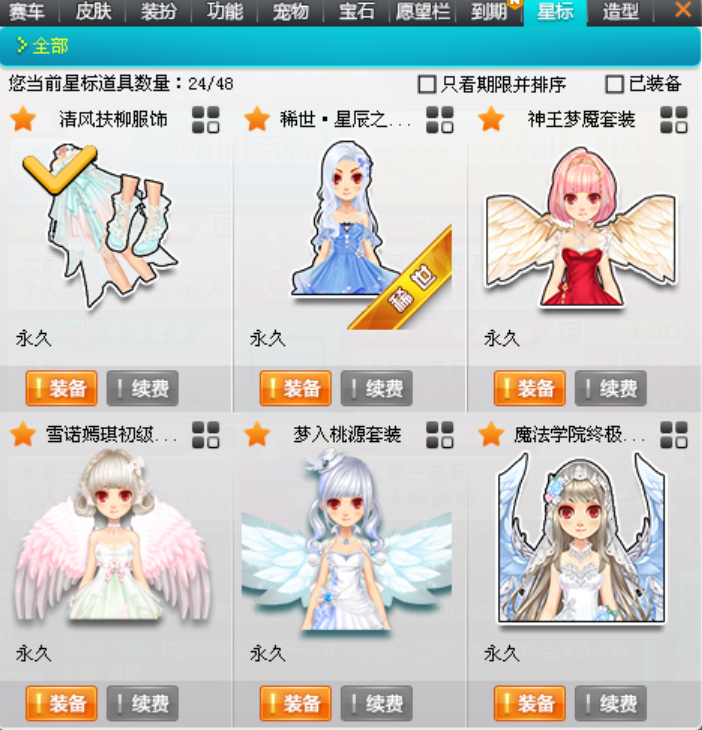Tap 续费 for 稀世·星辰之 outfit
This screenshot has width=702, height=730.
(377, 388)
